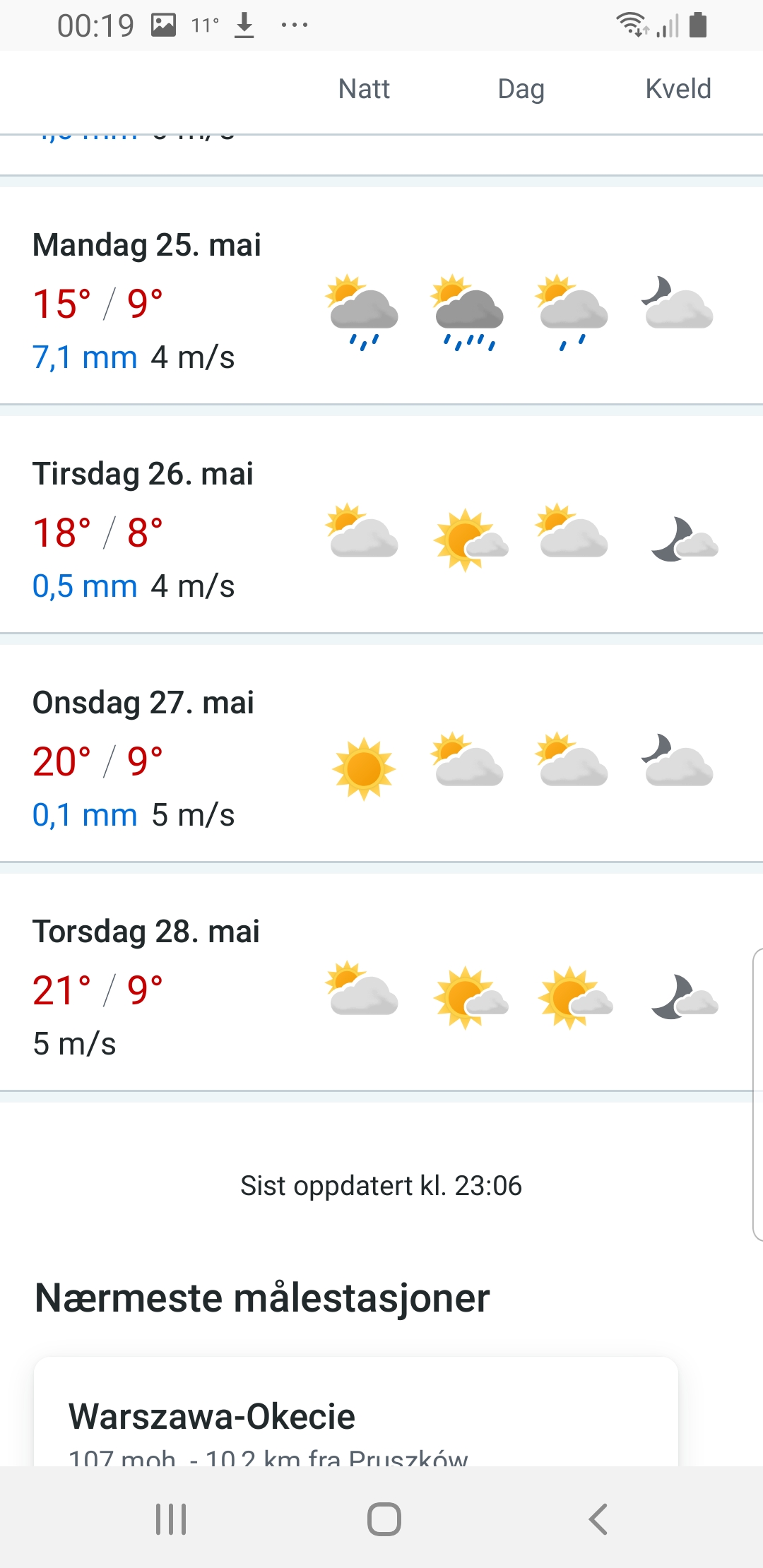Viewport: 763px width, 1568px height.
Task: Open forecast for Torsdag 28. mai
Action: (146, 932)
